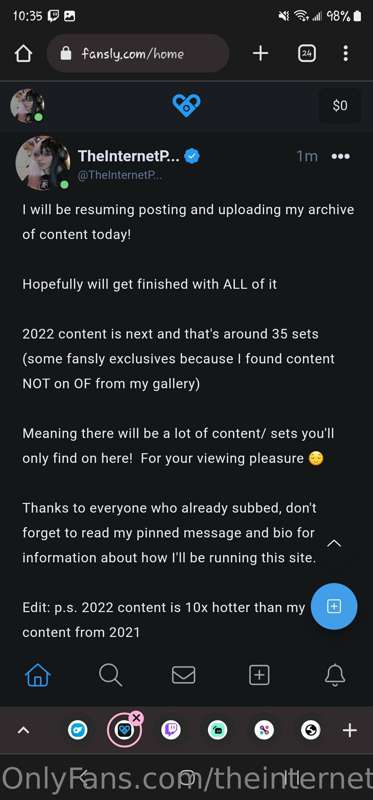Open your account avatar menu
This screenshot has width=373, height=800.
click(x=28, y=106)
